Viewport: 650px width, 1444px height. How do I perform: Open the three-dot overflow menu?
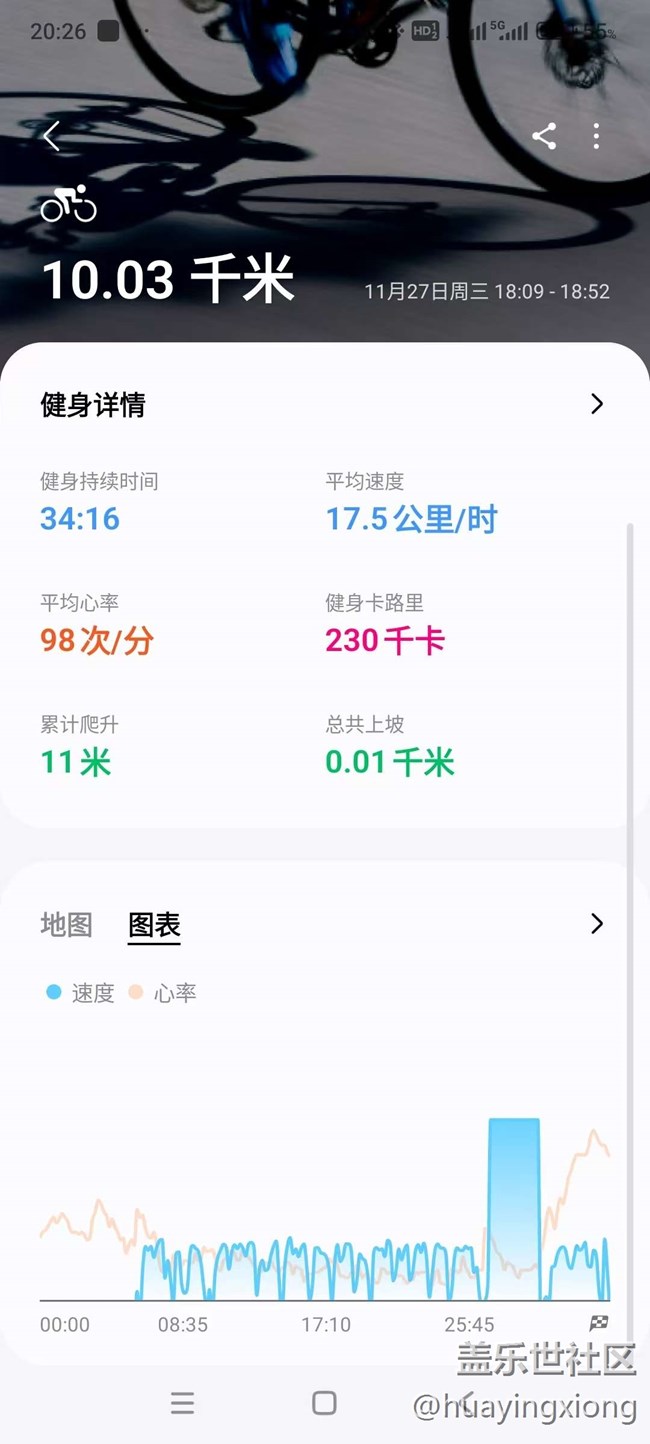coord(596,136)
